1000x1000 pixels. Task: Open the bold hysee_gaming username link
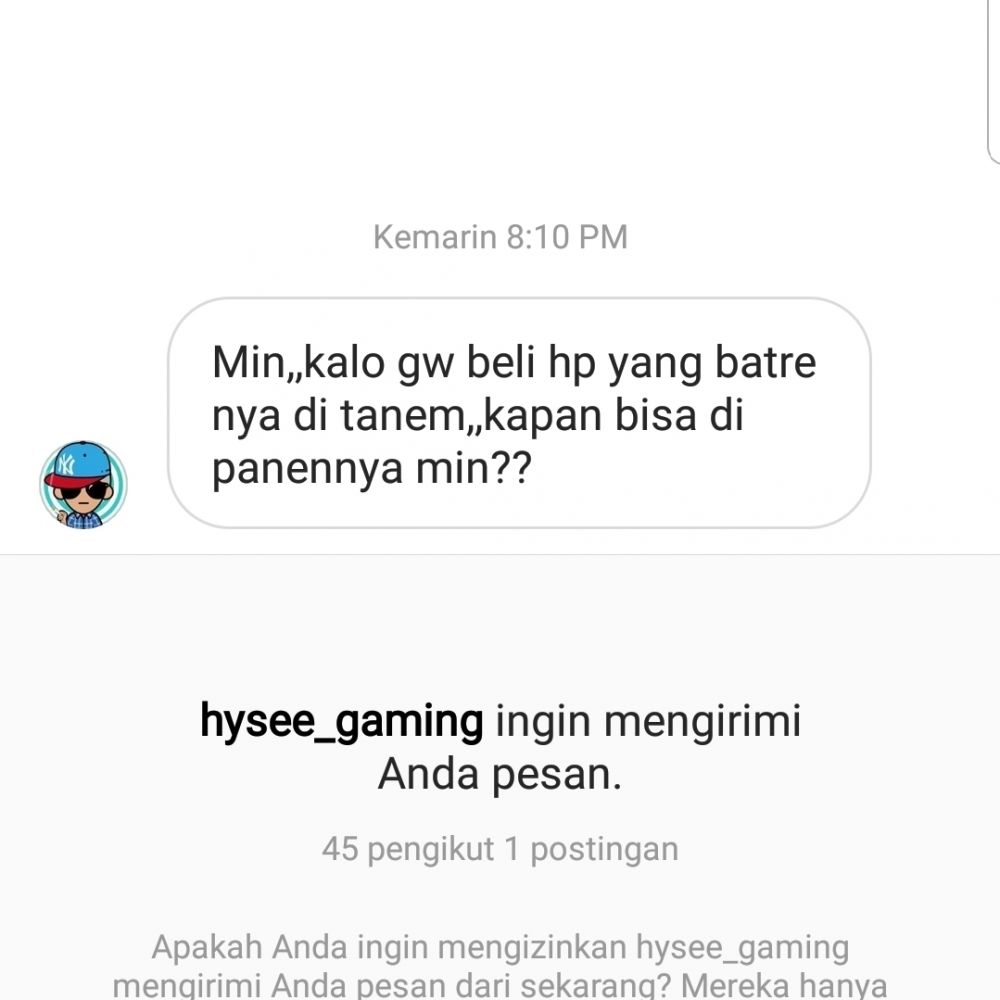point(342,720)
